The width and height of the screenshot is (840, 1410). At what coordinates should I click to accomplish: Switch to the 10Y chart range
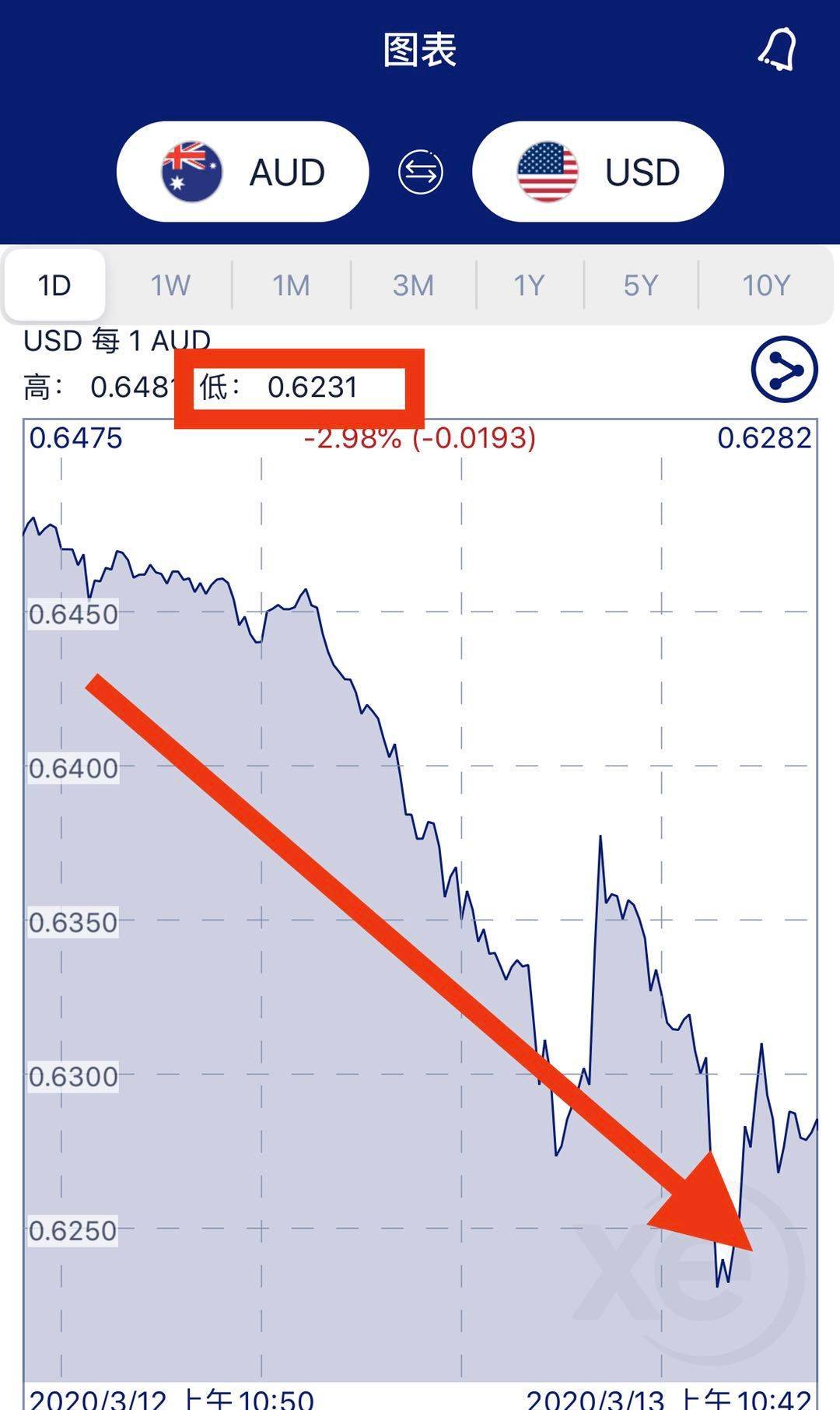point(766,285)
